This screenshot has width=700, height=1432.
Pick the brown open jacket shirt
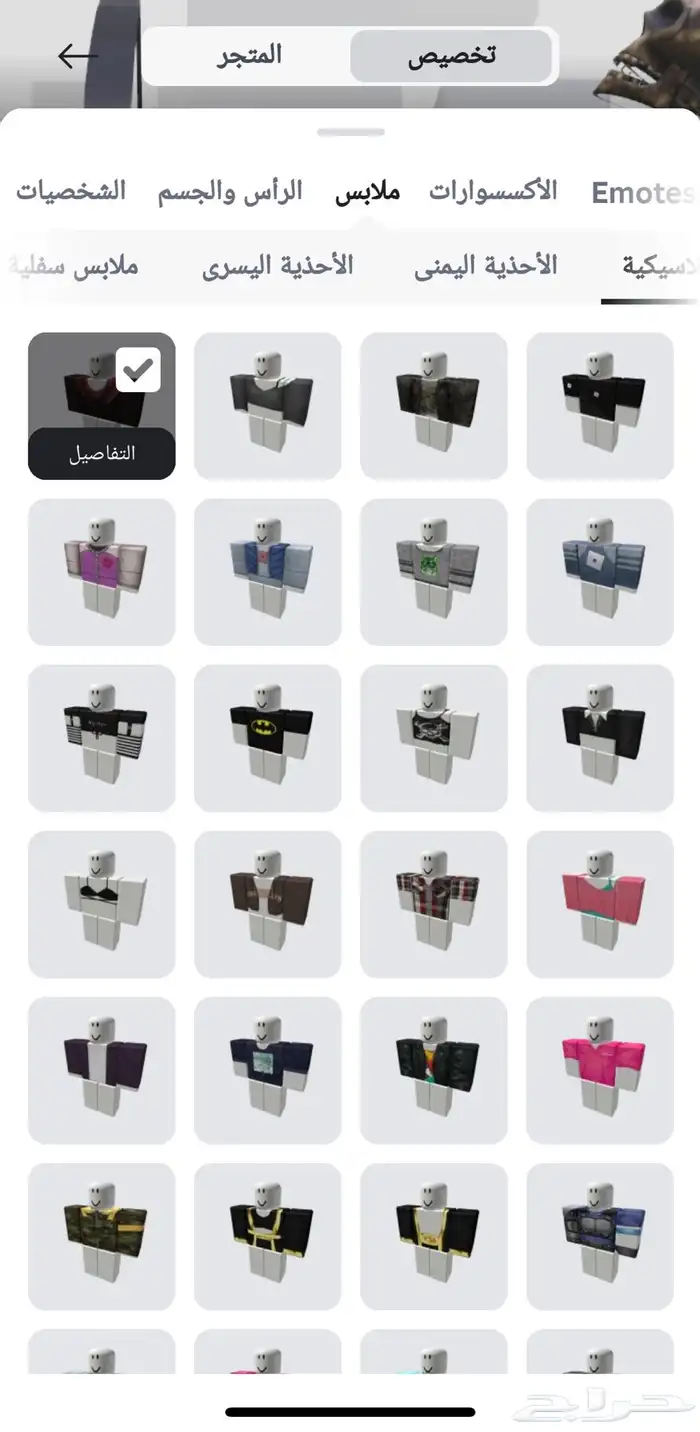[x=268, y=904]
